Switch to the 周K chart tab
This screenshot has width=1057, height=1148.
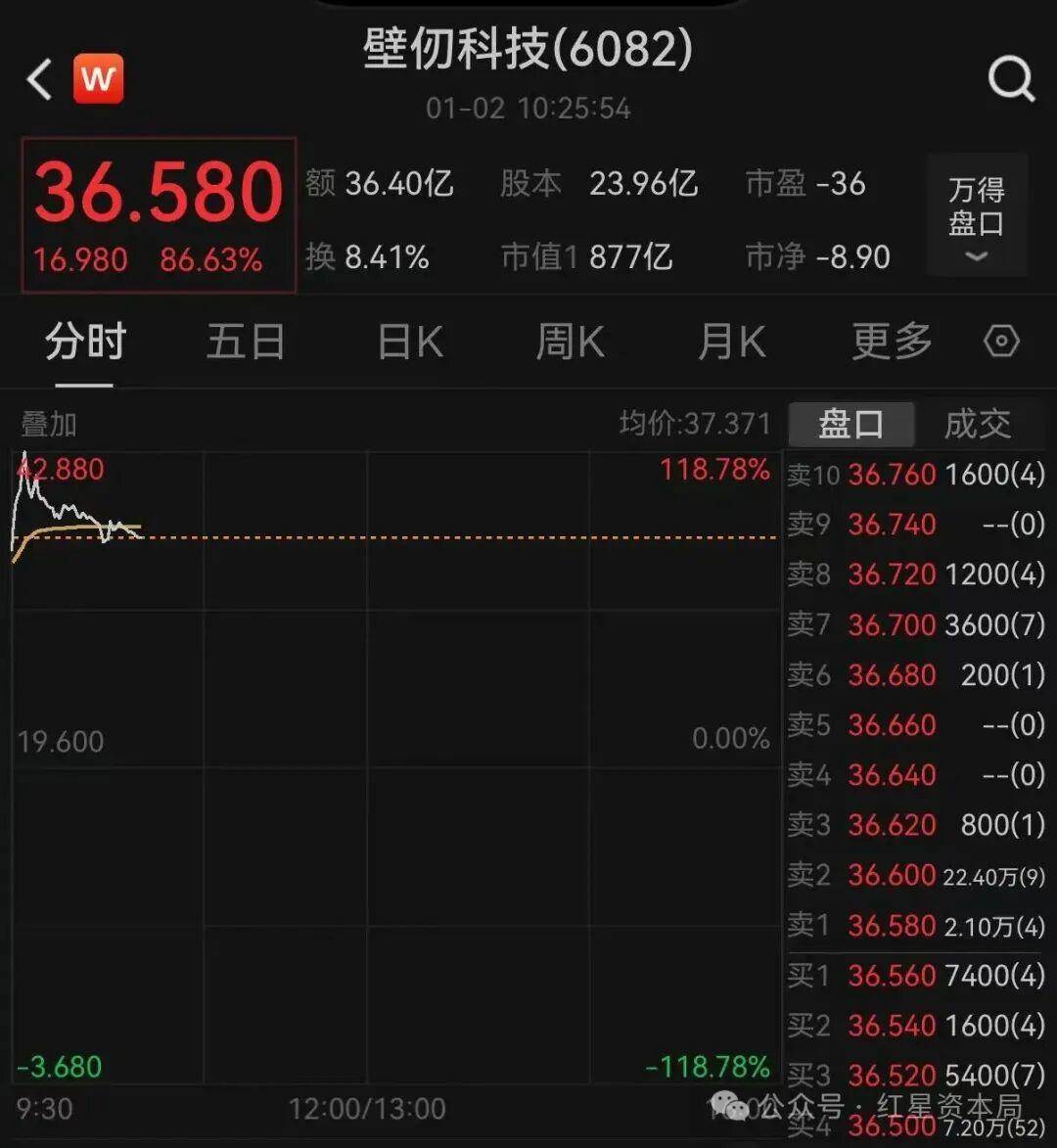570,343
